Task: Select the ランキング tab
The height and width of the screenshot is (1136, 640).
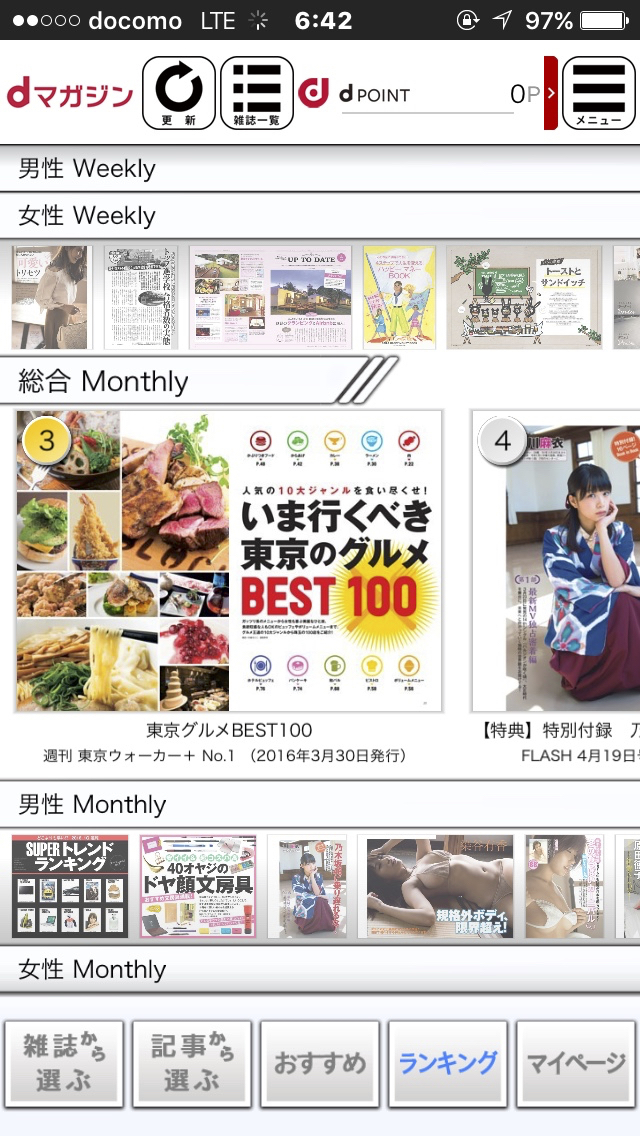Action: tap(448, 1063)
